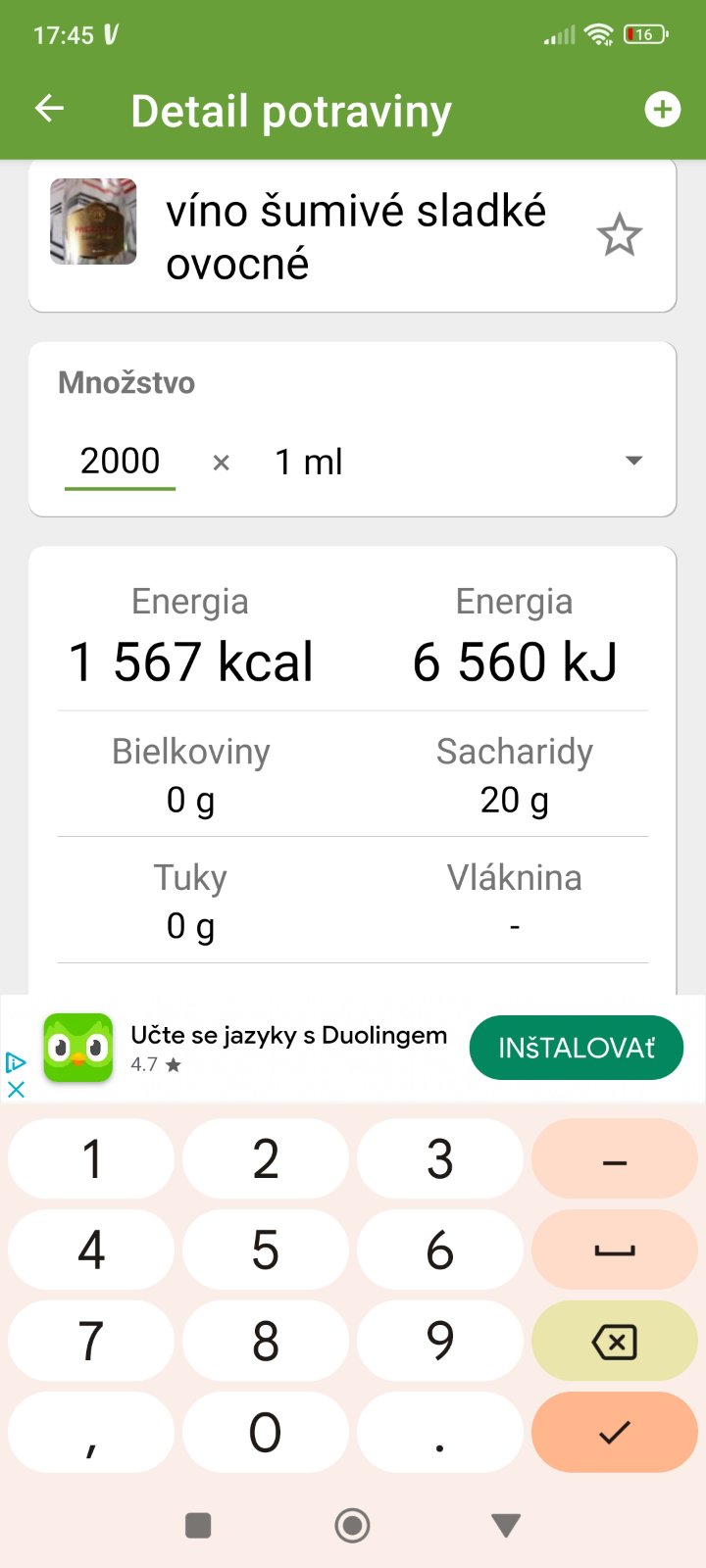Tap the comma key on the keypad
This screenshot has height=1568, width=706.
(x=91, y=1432)
